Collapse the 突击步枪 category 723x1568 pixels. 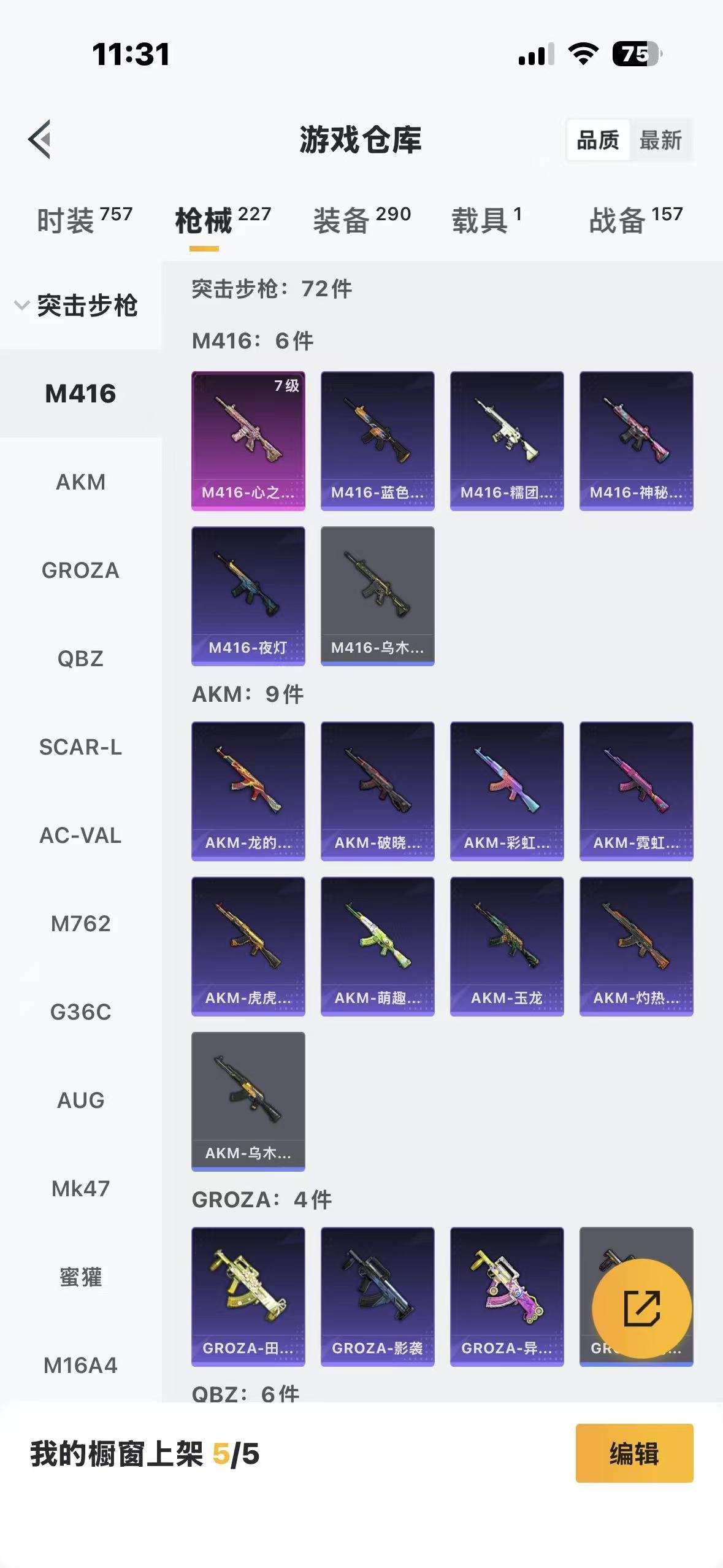(22, 305)
